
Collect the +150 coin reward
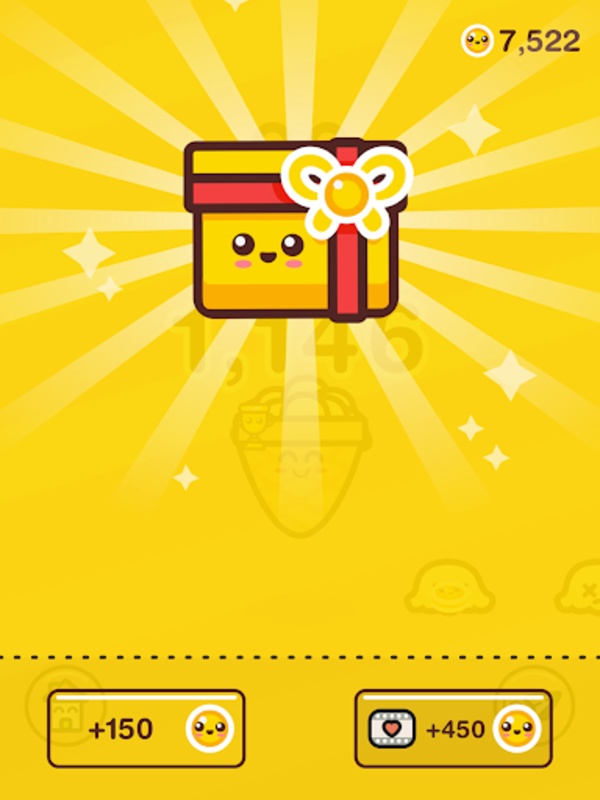(146, 728)
